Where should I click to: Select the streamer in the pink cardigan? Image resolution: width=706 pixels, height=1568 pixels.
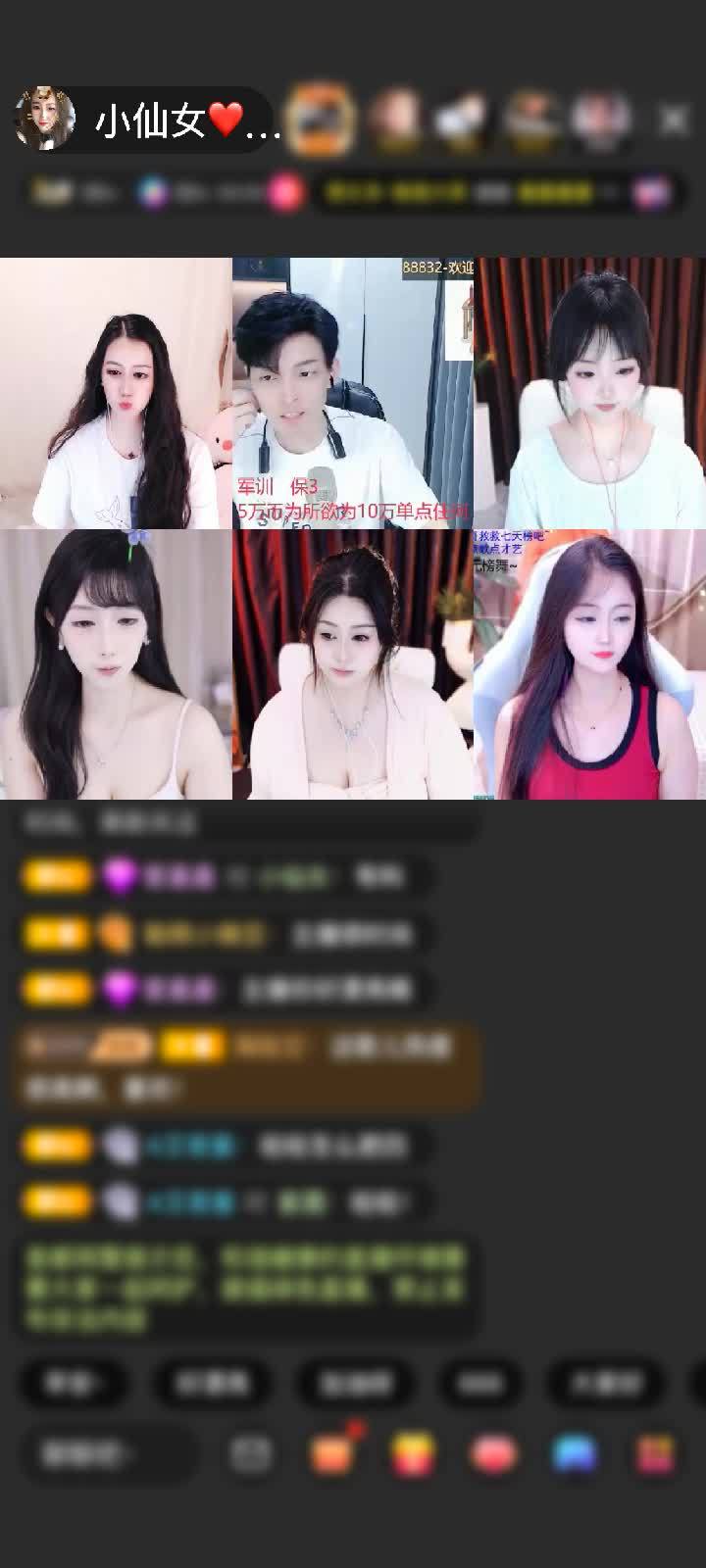click(353, 664)
